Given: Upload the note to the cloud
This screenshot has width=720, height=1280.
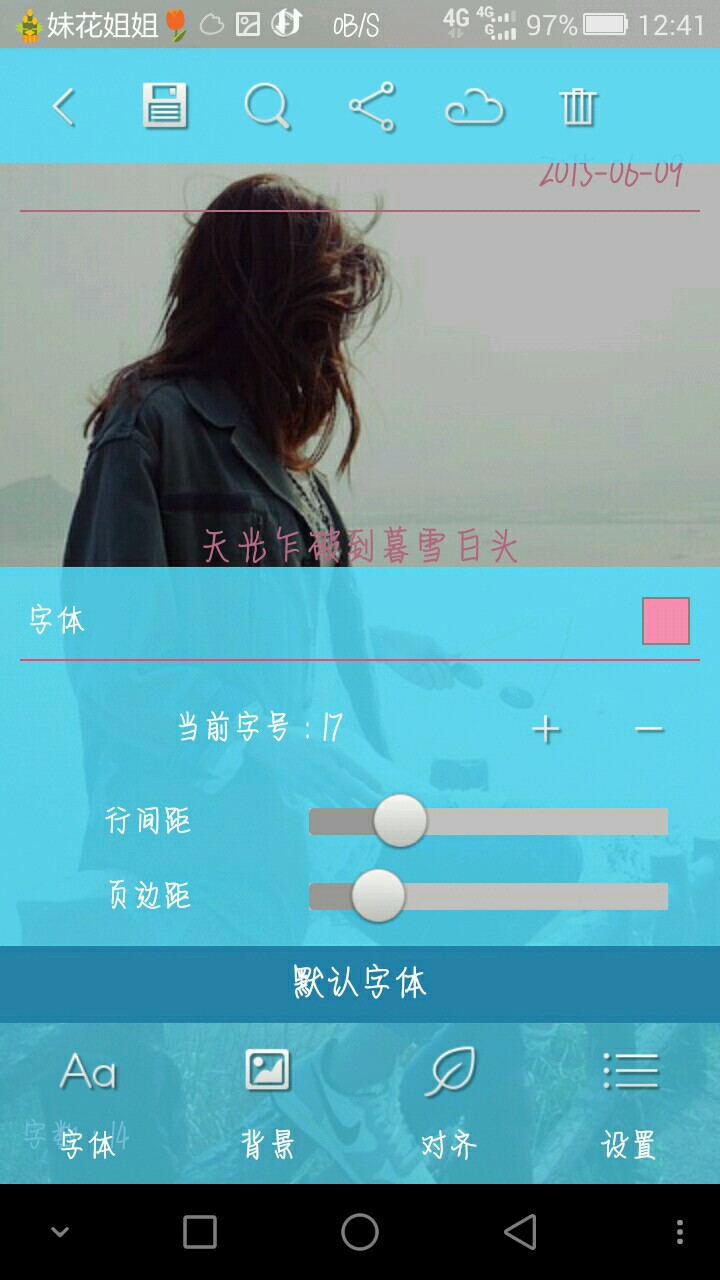Looking at the screenshot, I should coord(474,106).
